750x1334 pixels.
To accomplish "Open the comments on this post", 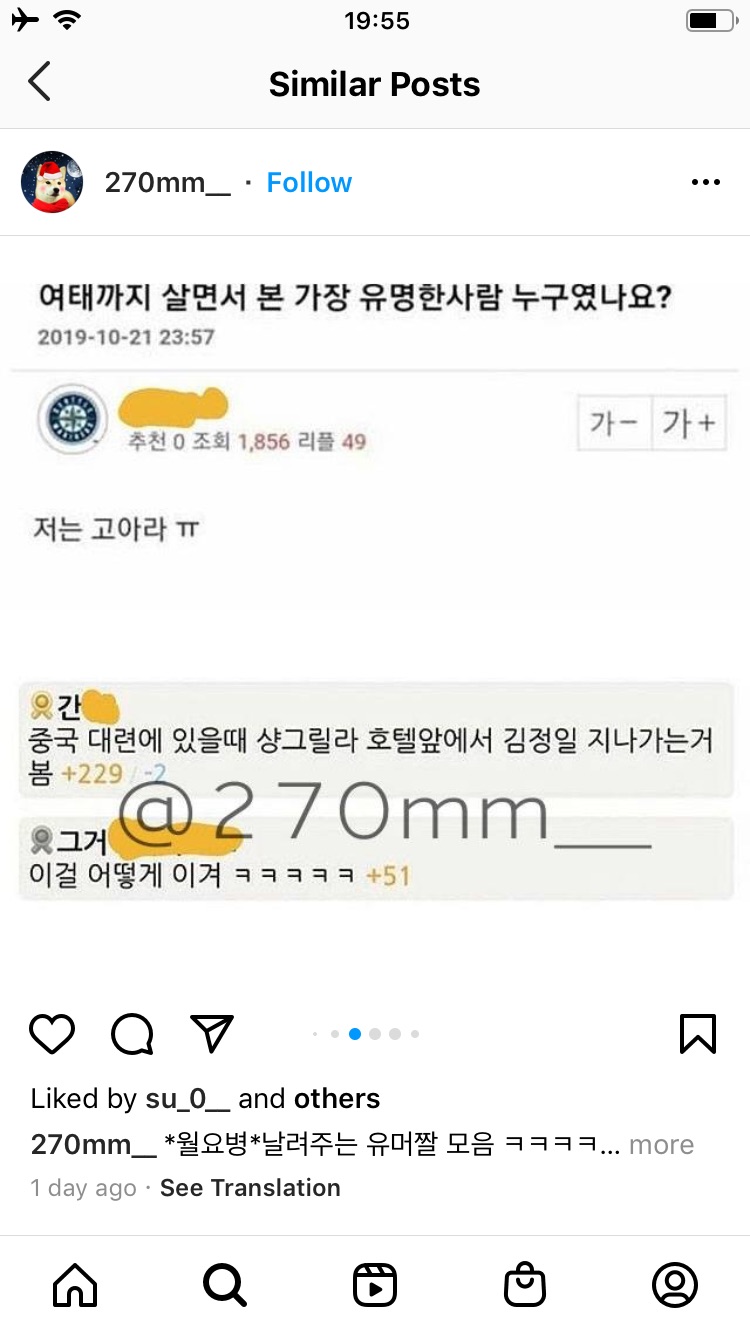I will (x=132, y=1034).
